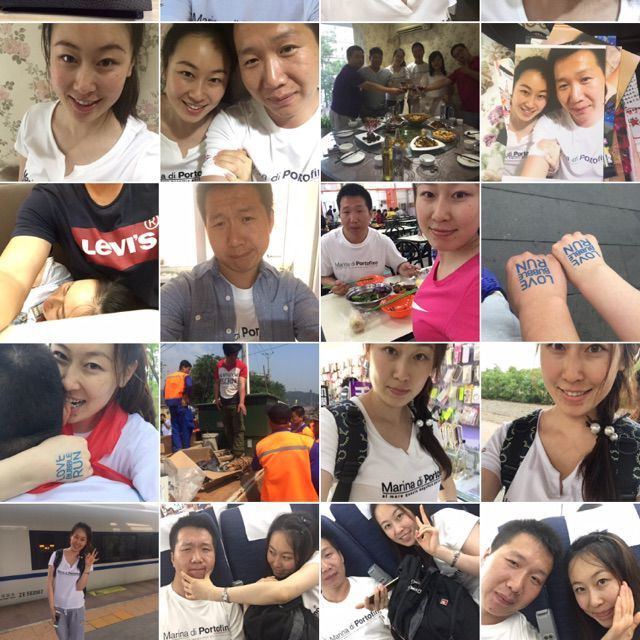Viewport: 640px width, 640px height.
Task: Open the woman's selfie by floral wallpaper
Action: click(79, 102)
